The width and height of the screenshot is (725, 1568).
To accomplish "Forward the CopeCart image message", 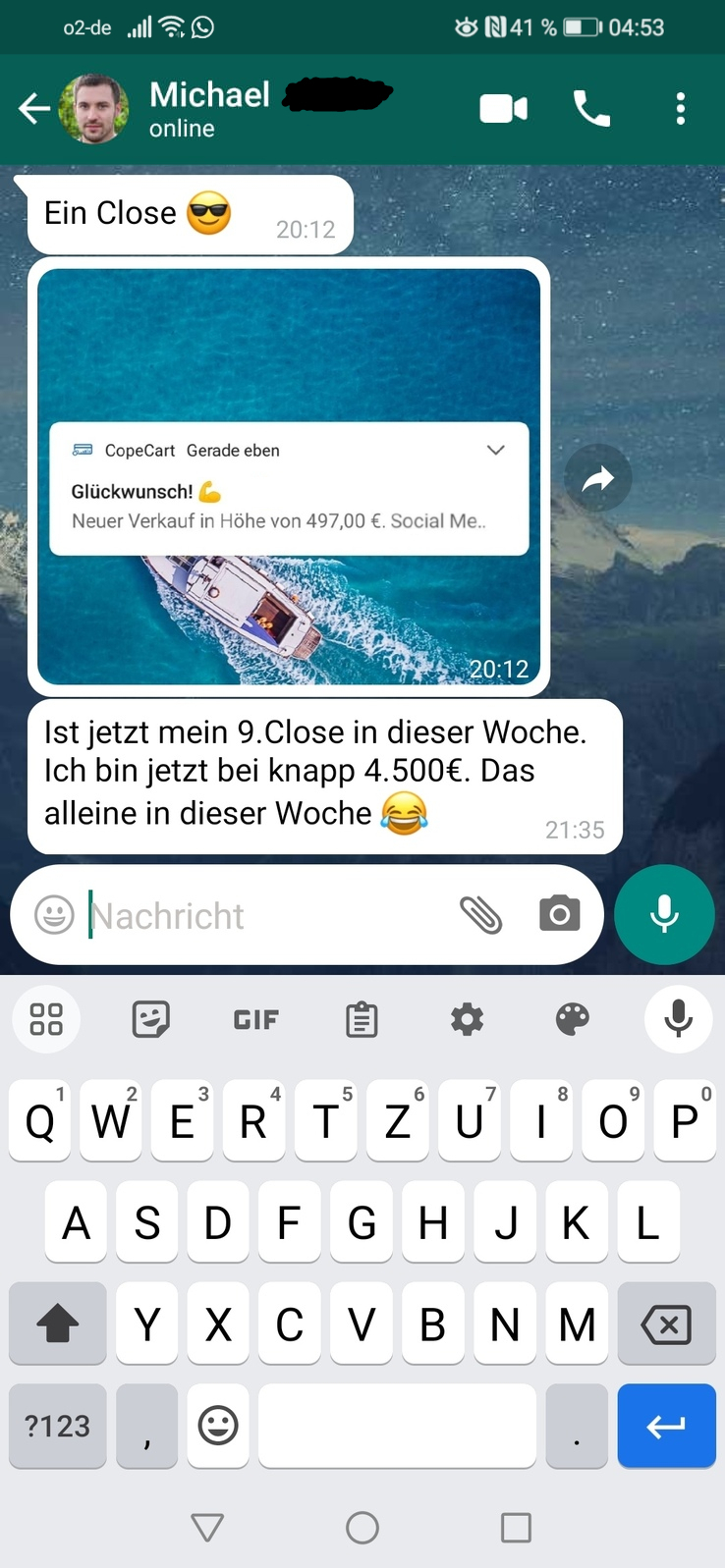I will click(597, 478).
